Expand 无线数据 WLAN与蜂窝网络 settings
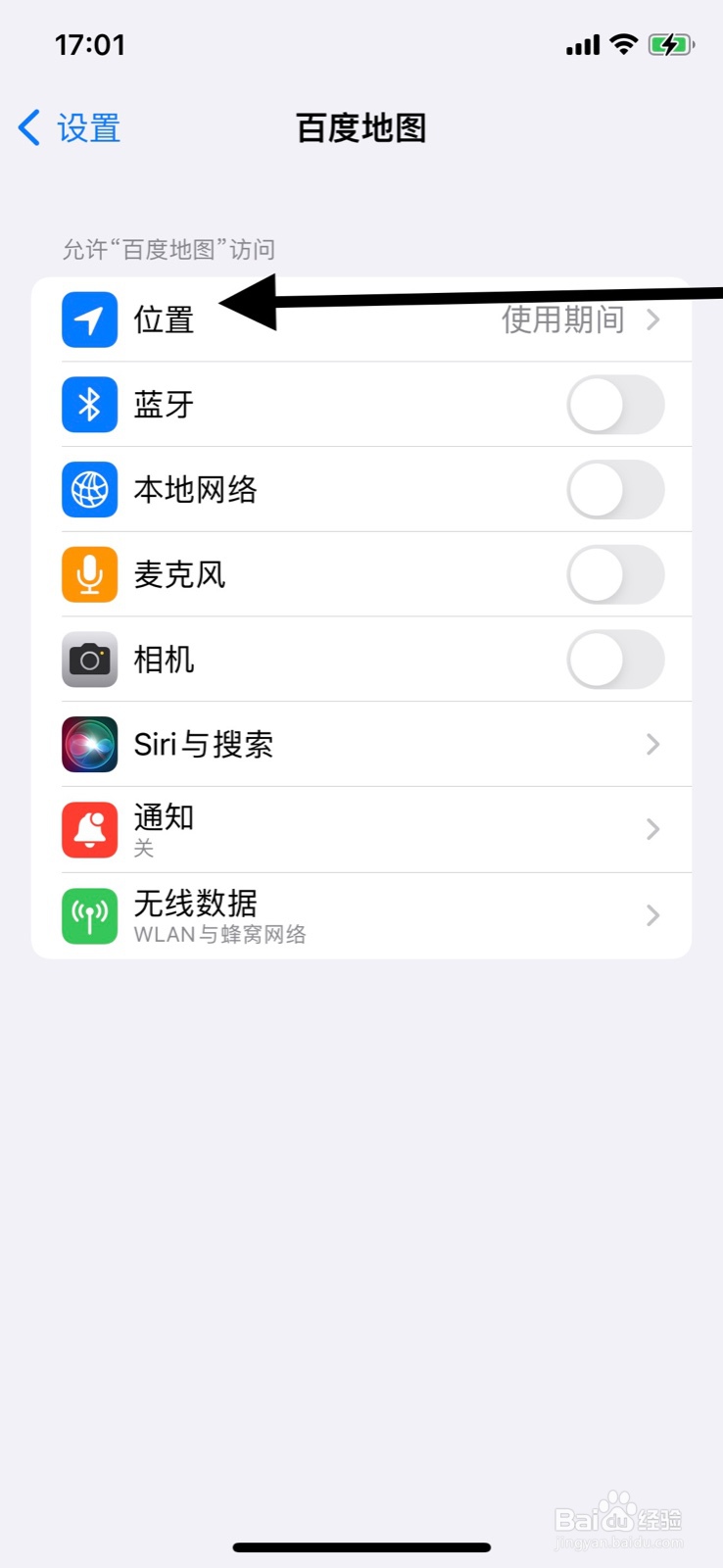723x1568 pixels. 651,914
